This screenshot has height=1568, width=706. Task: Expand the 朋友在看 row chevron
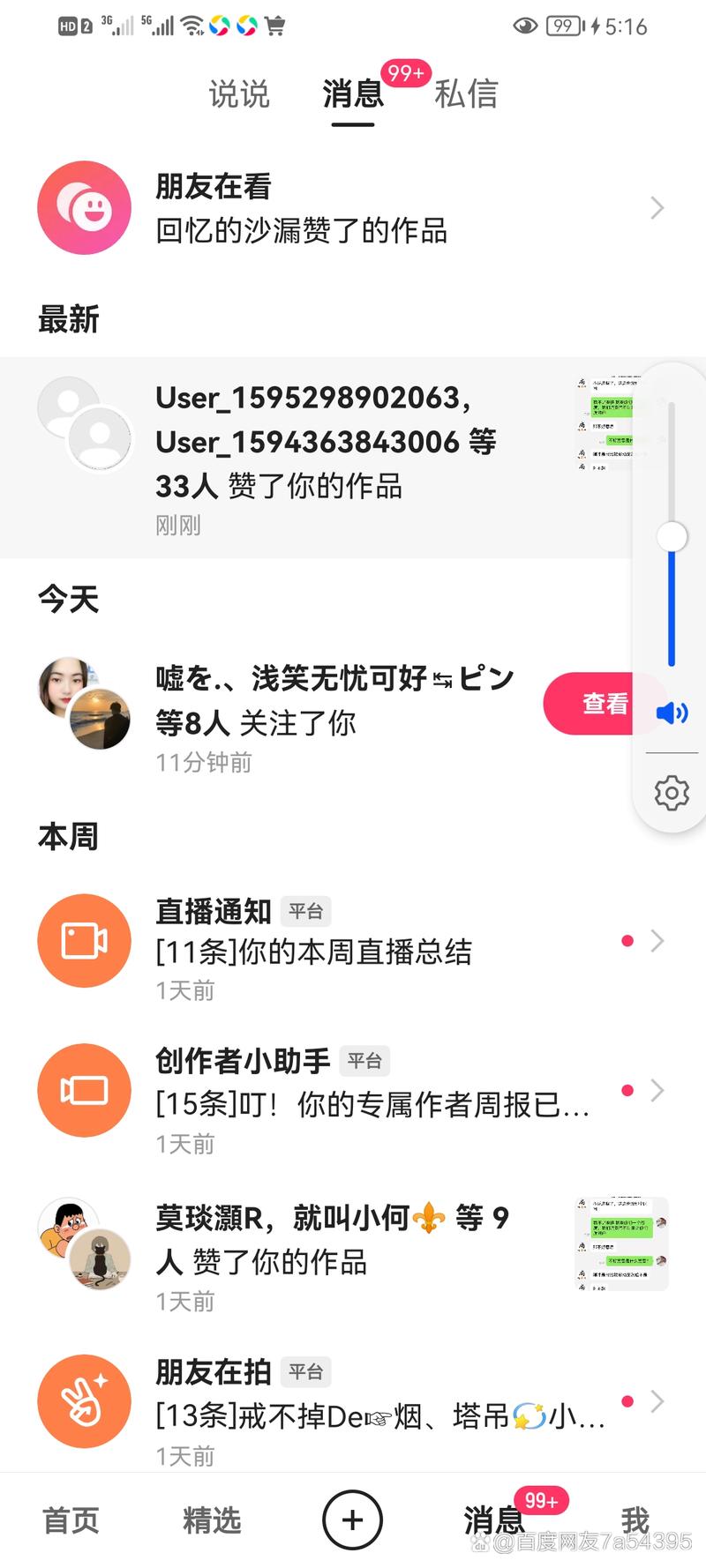click(x=657, y=208)
